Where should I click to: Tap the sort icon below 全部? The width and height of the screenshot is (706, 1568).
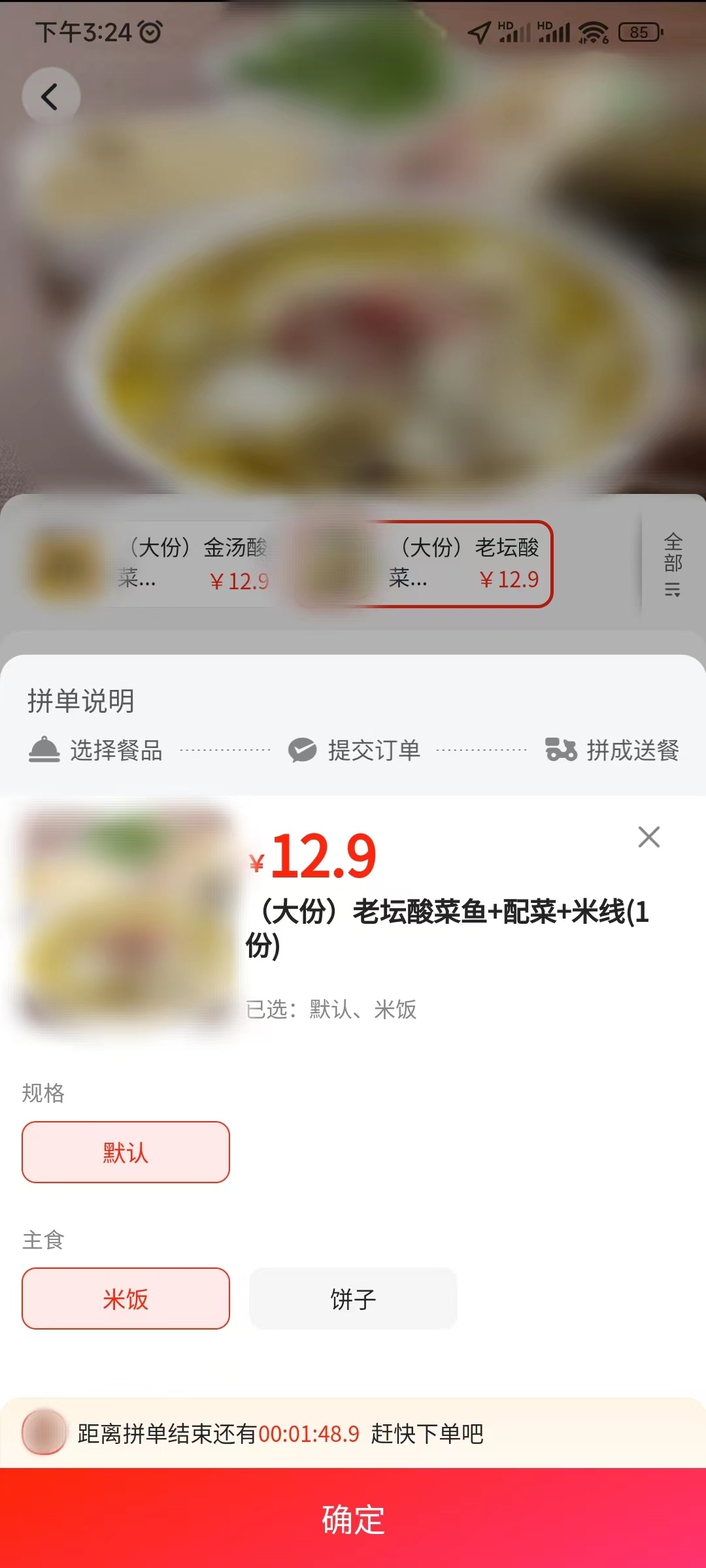672,590
